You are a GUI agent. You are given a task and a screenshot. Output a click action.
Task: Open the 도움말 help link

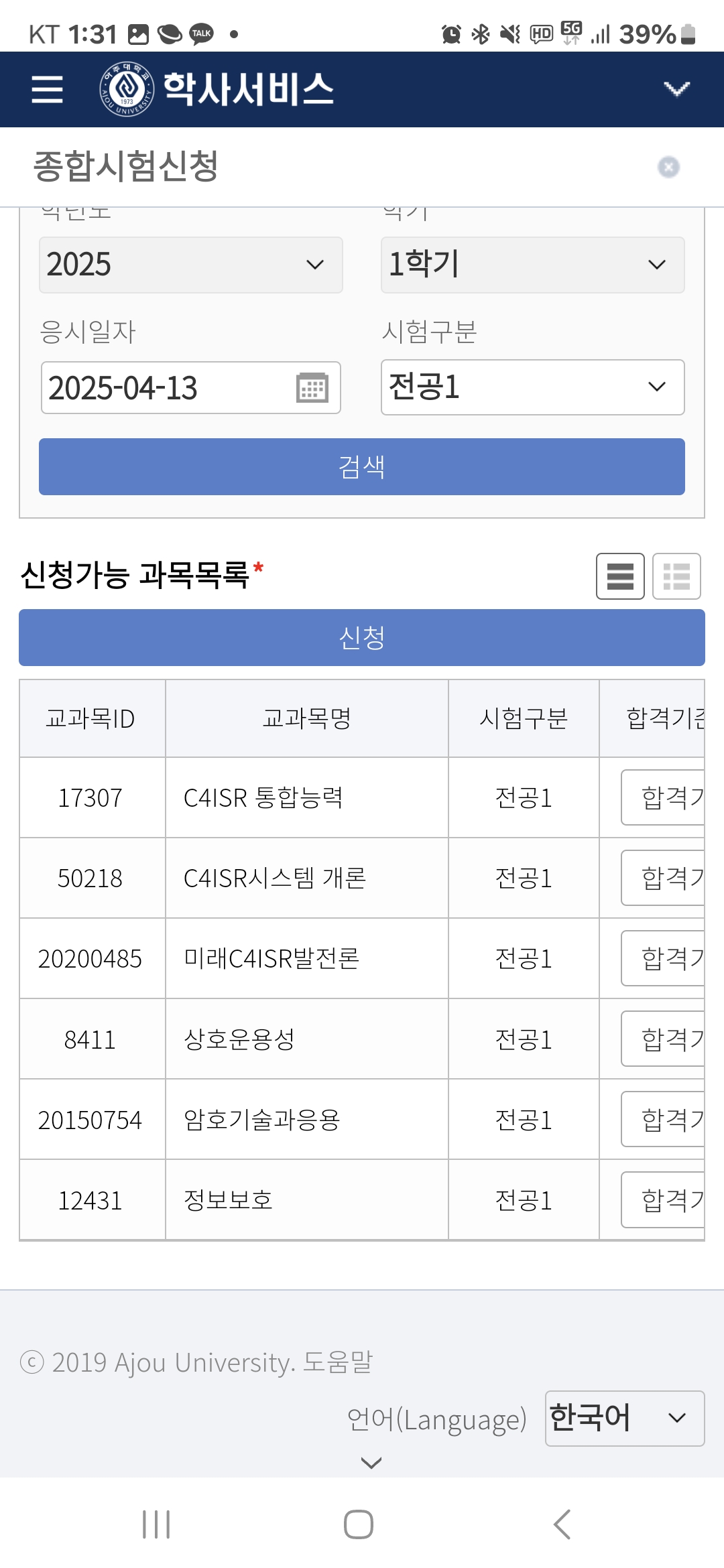337,1362
